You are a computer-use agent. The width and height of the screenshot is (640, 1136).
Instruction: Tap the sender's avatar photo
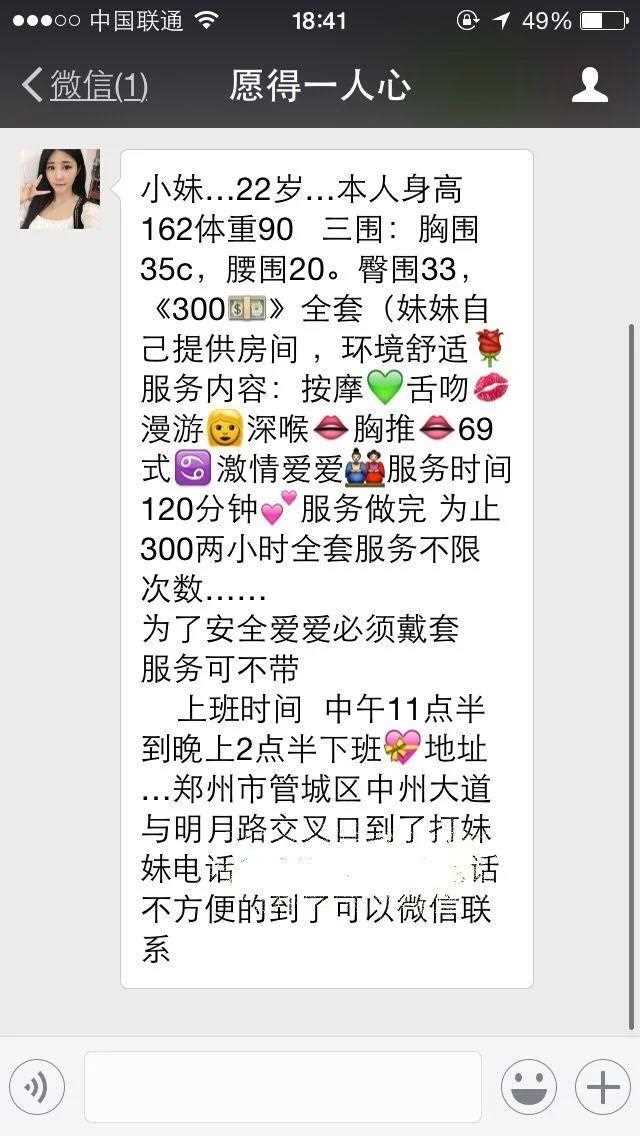click(60, 189)
